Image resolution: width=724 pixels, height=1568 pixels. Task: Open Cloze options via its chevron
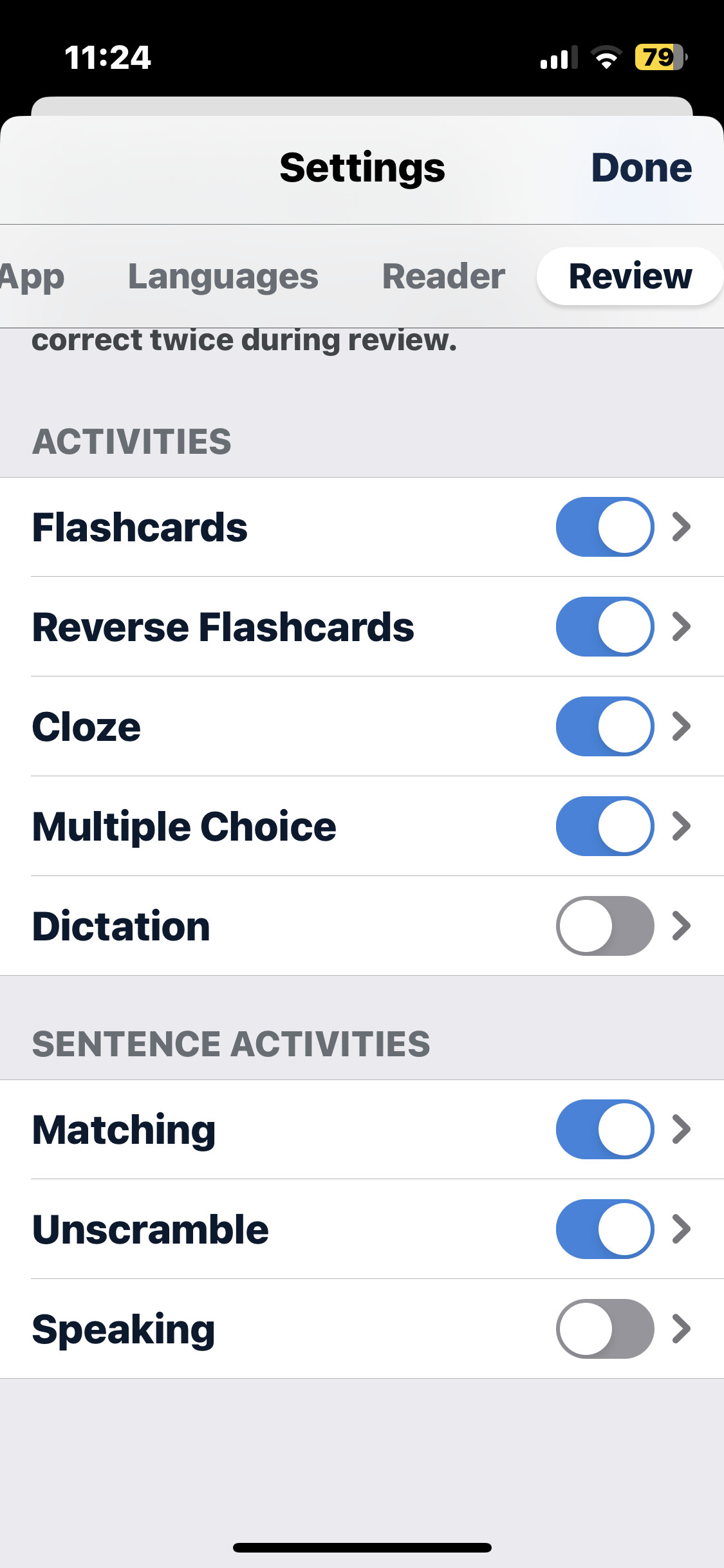coord(682,726)
